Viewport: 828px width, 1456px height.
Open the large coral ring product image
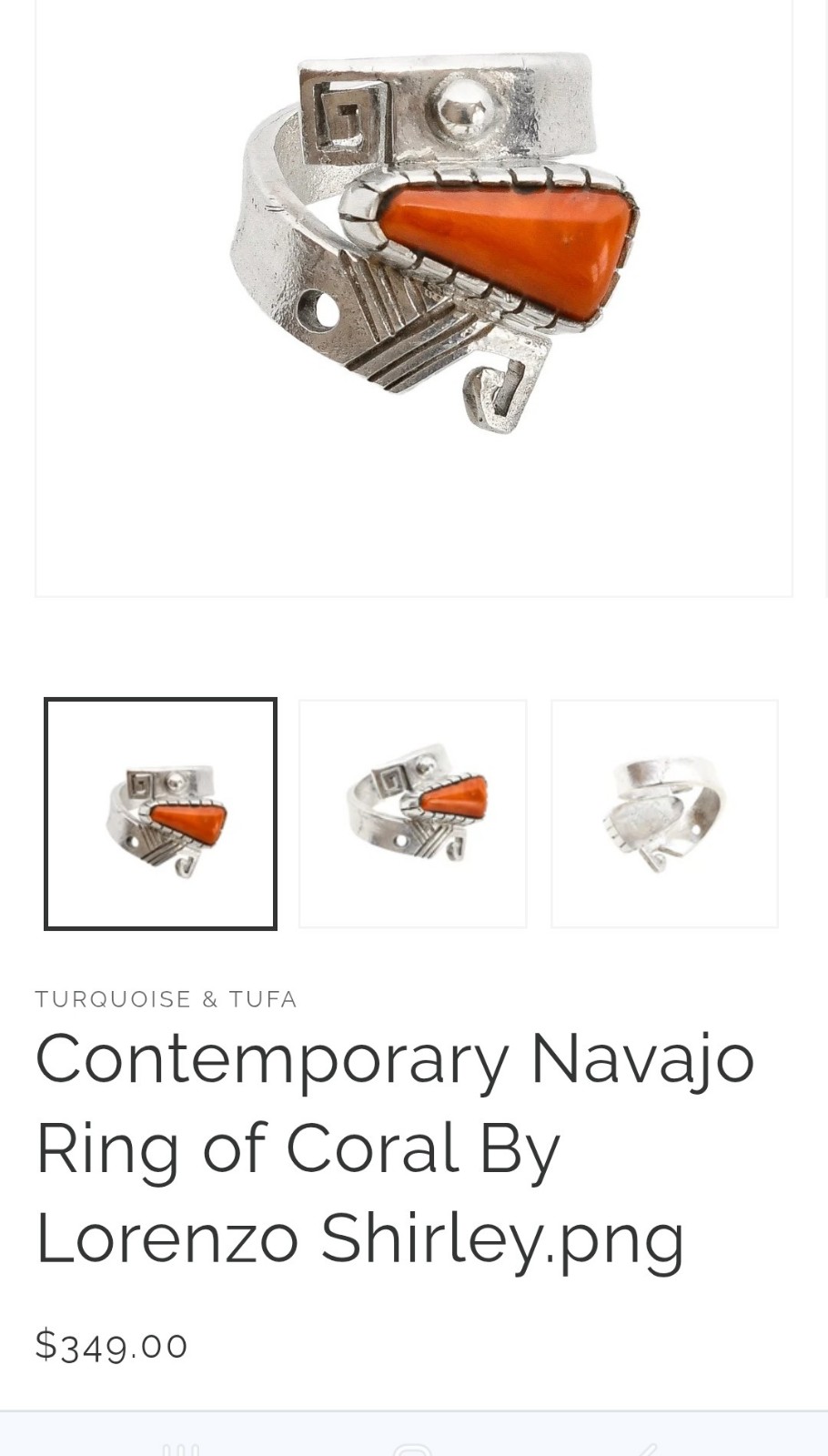coord(414,273)
